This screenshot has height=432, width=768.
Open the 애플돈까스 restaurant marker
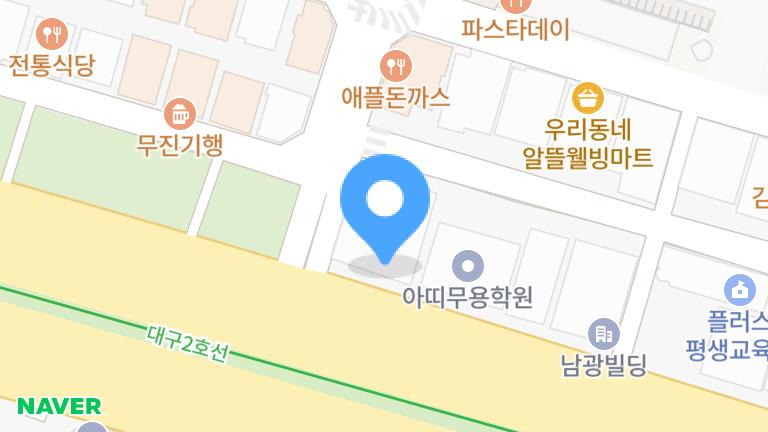click(396, 67)
